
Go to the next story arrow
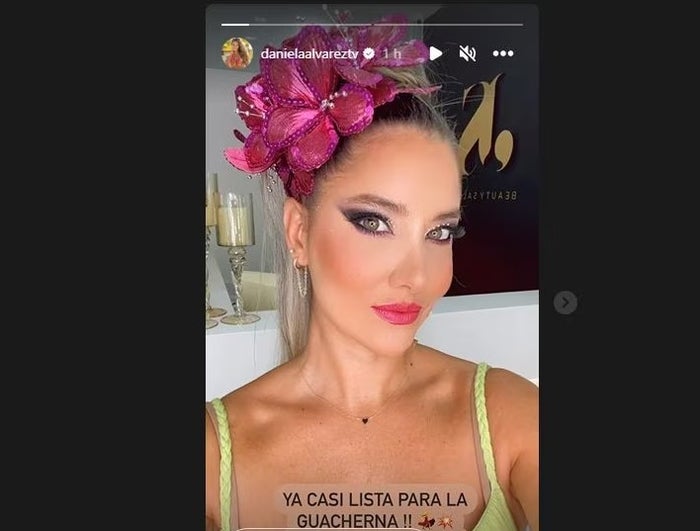click(x=565, y=302)
